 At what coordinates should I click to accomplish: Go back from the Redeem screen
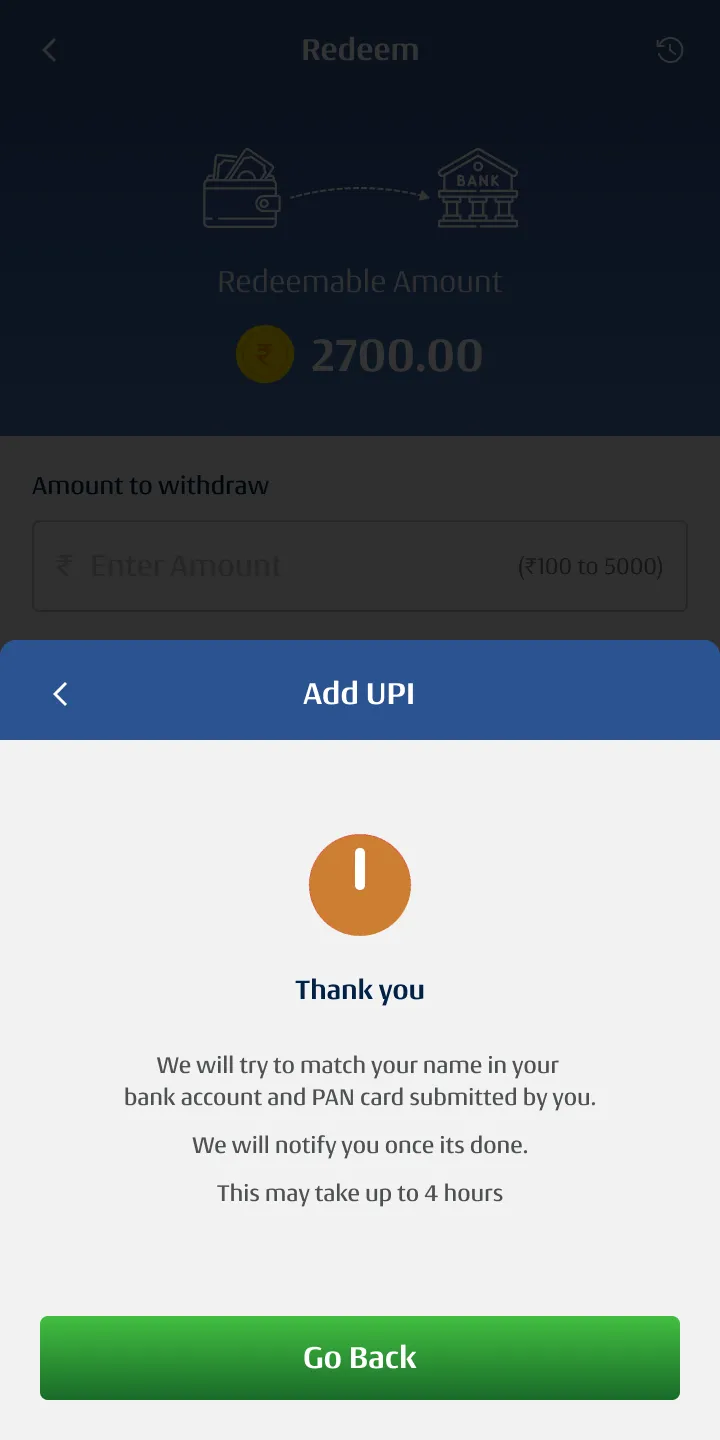49,50
